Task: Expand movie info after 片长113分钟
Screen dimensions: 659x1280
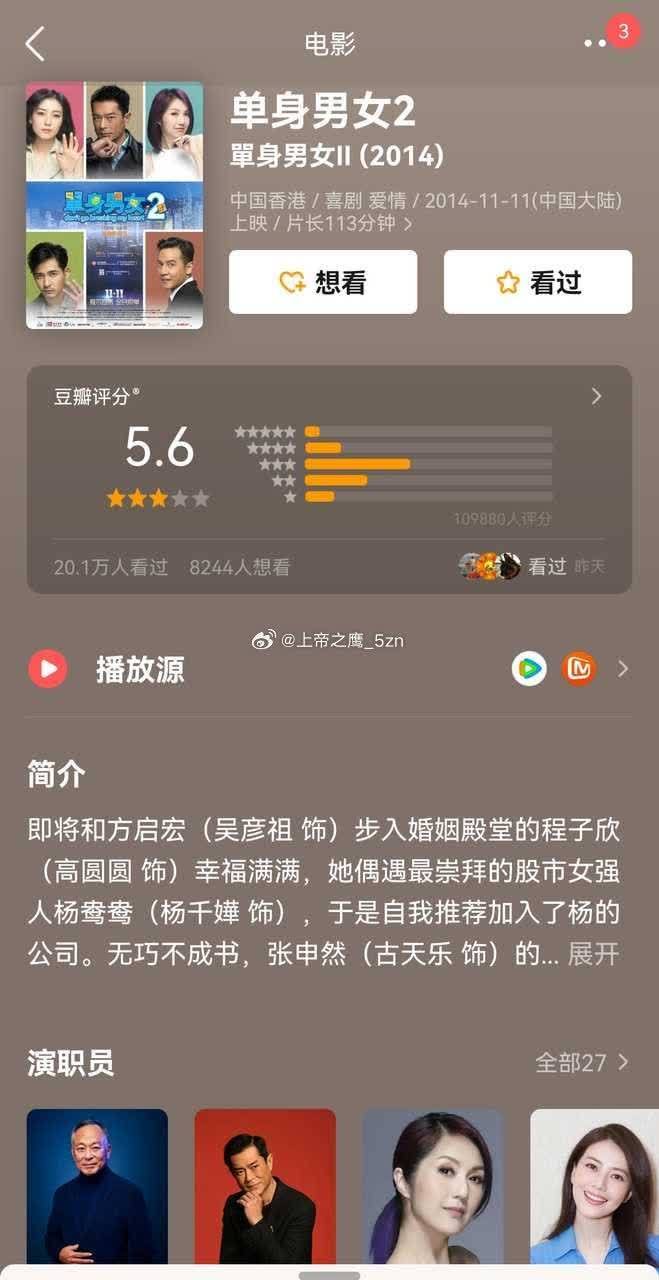Action: (x=408, y=225)
